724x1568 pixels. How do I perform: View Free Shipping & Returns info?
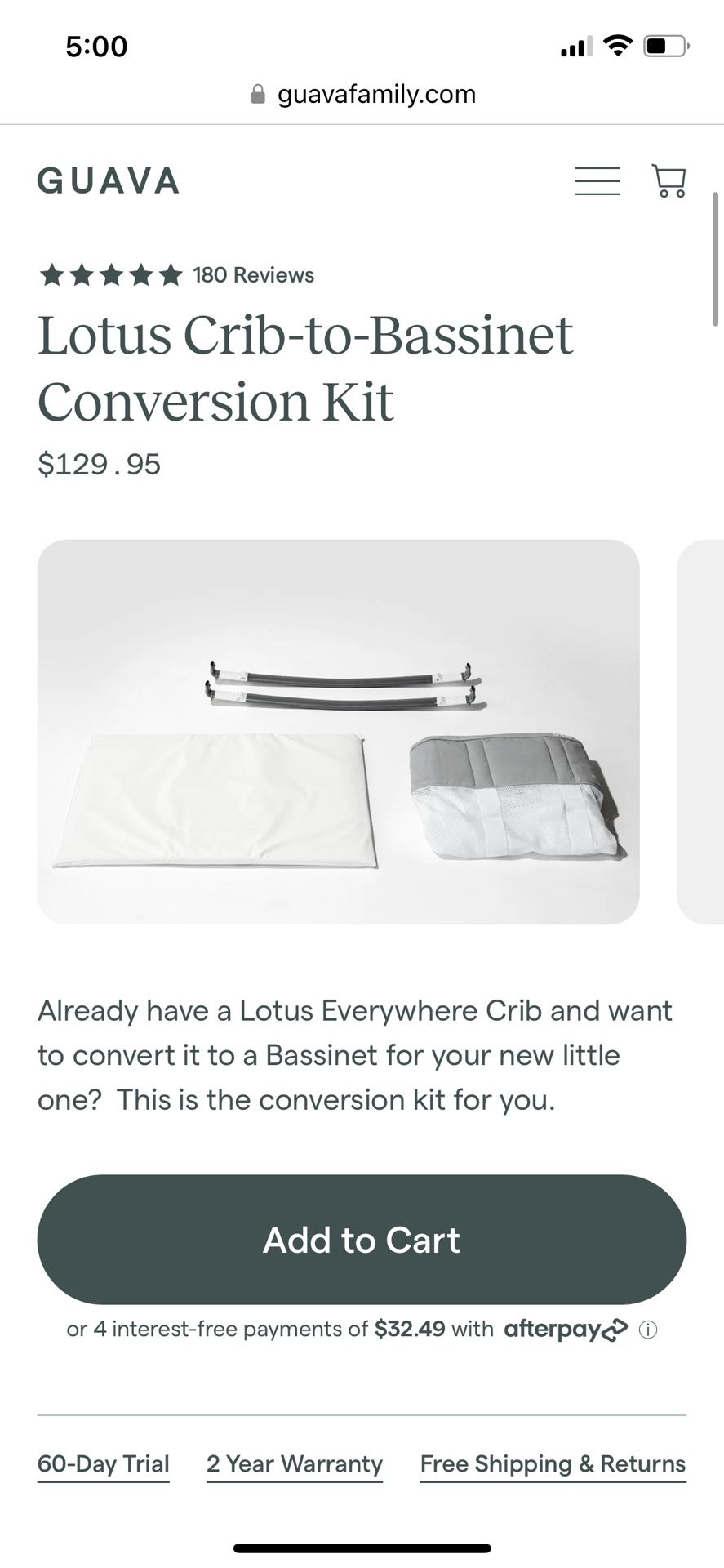pos(553,1463)
